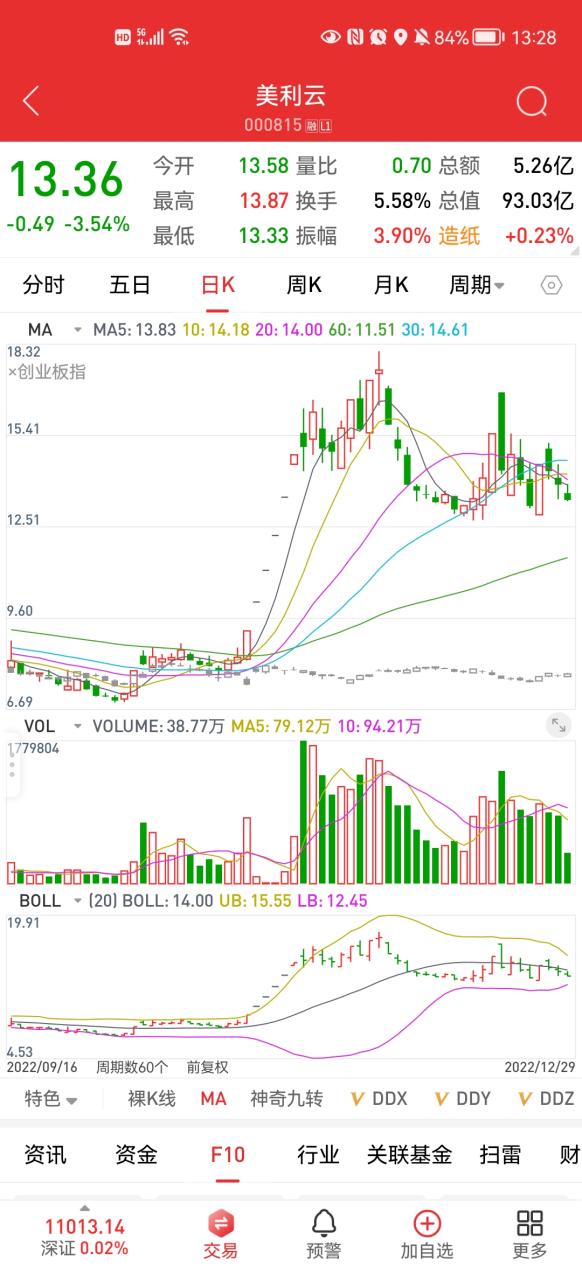Choose the 神奇九转 indicator
The width and height of the screenshot is (582, 1280).
pyautogui.click(x=286, y=1098)
